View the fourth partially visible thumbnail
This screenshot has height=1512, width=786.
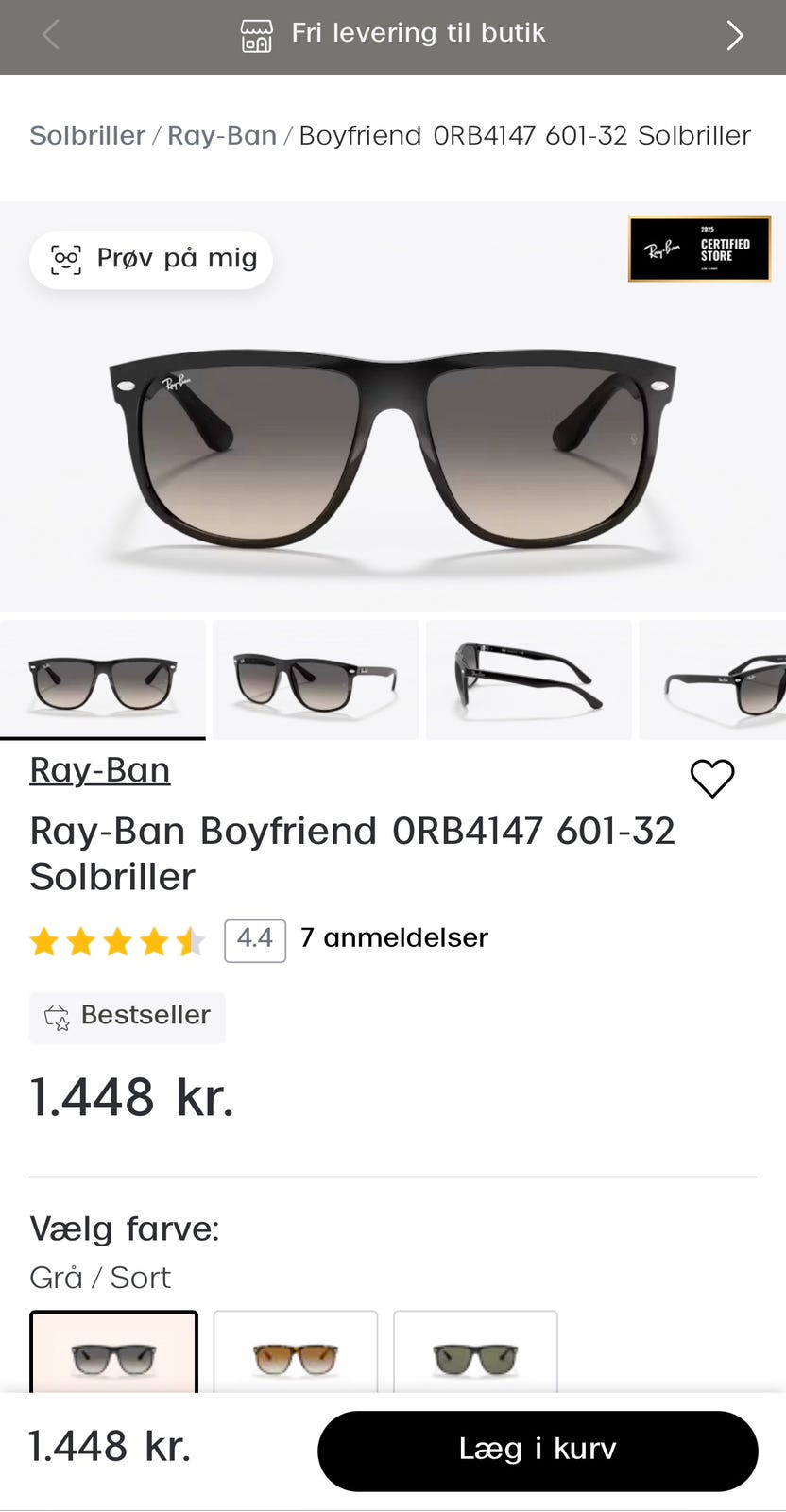click(715, 680)
